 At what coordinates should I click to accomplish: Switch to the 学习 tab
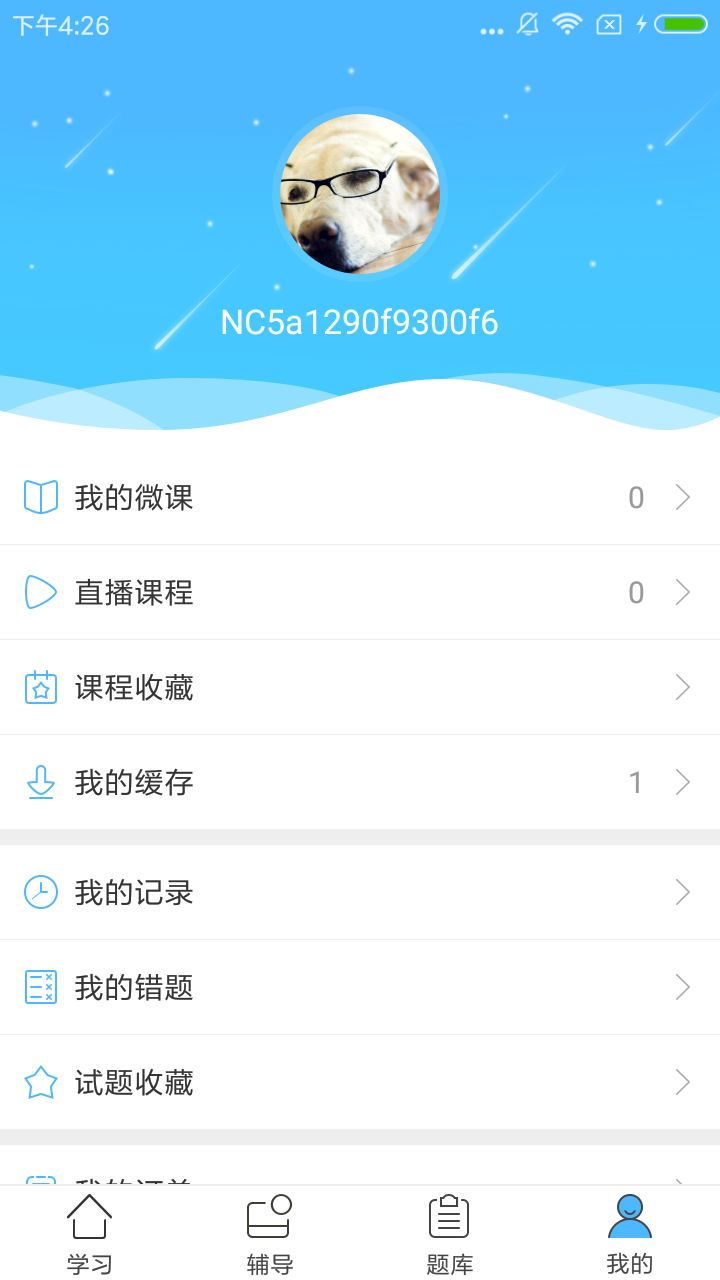click(x=90, y=1234)
